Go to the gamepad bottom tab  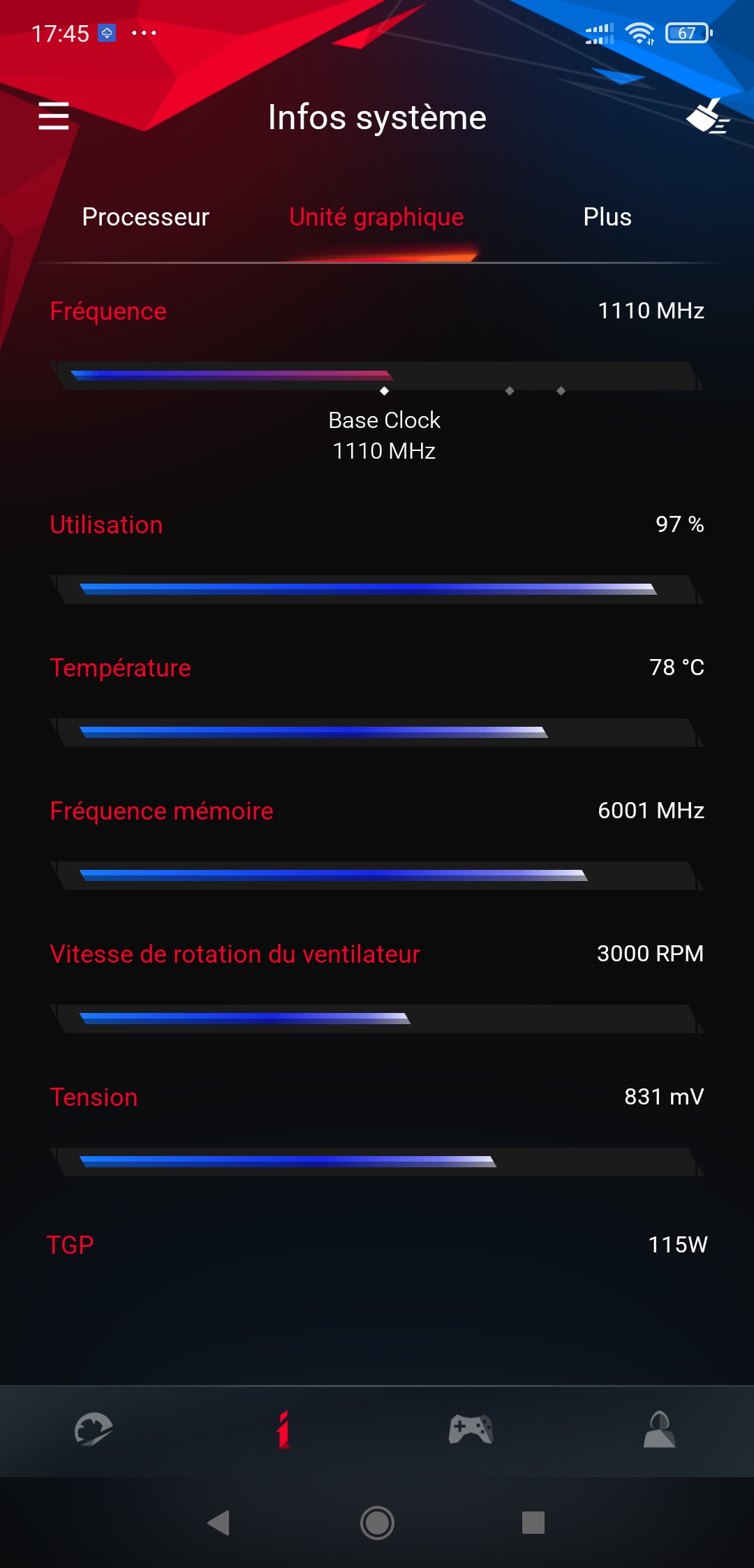click(471, 1429)
